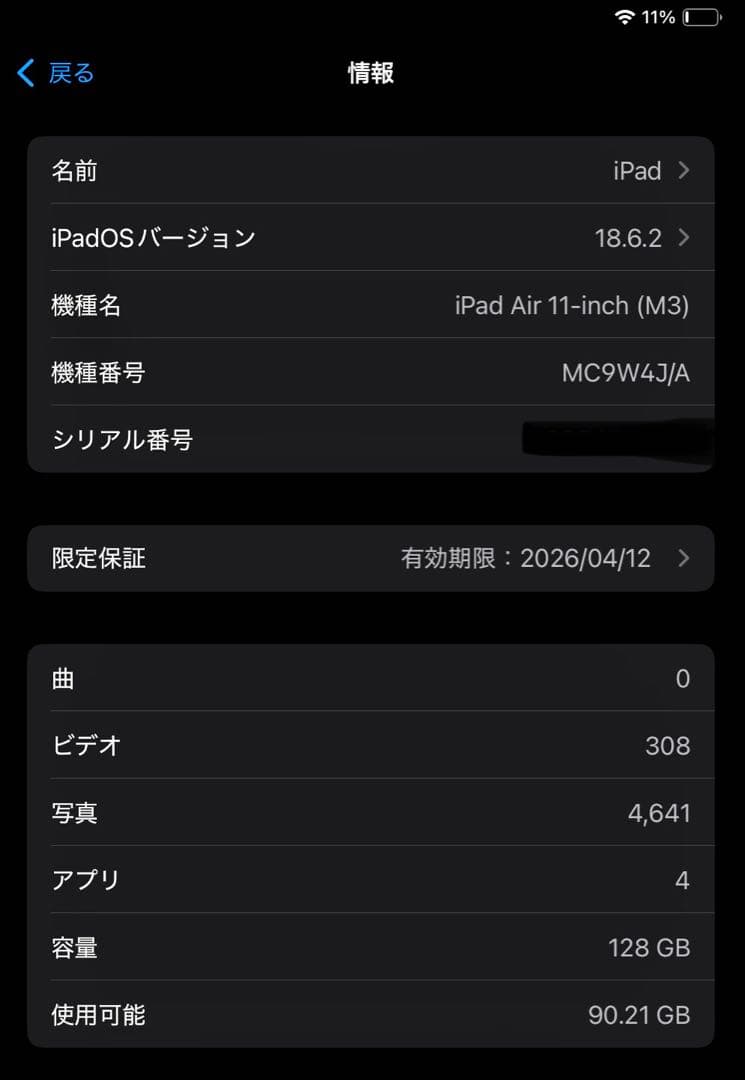Tap the 有効期限 2026/04/12 warranty text
Viewport: 745px width, 1080px height.
534,558
